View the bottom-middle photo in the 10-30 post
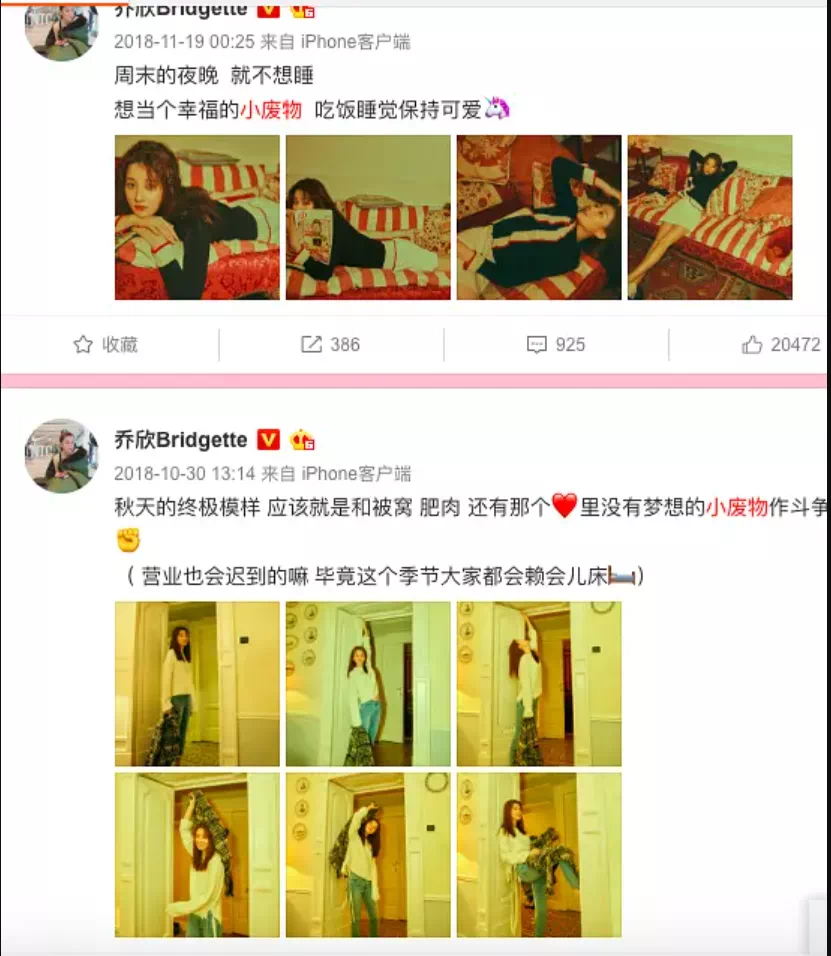This screenshot has height=956, width=831. coord(368,855)
